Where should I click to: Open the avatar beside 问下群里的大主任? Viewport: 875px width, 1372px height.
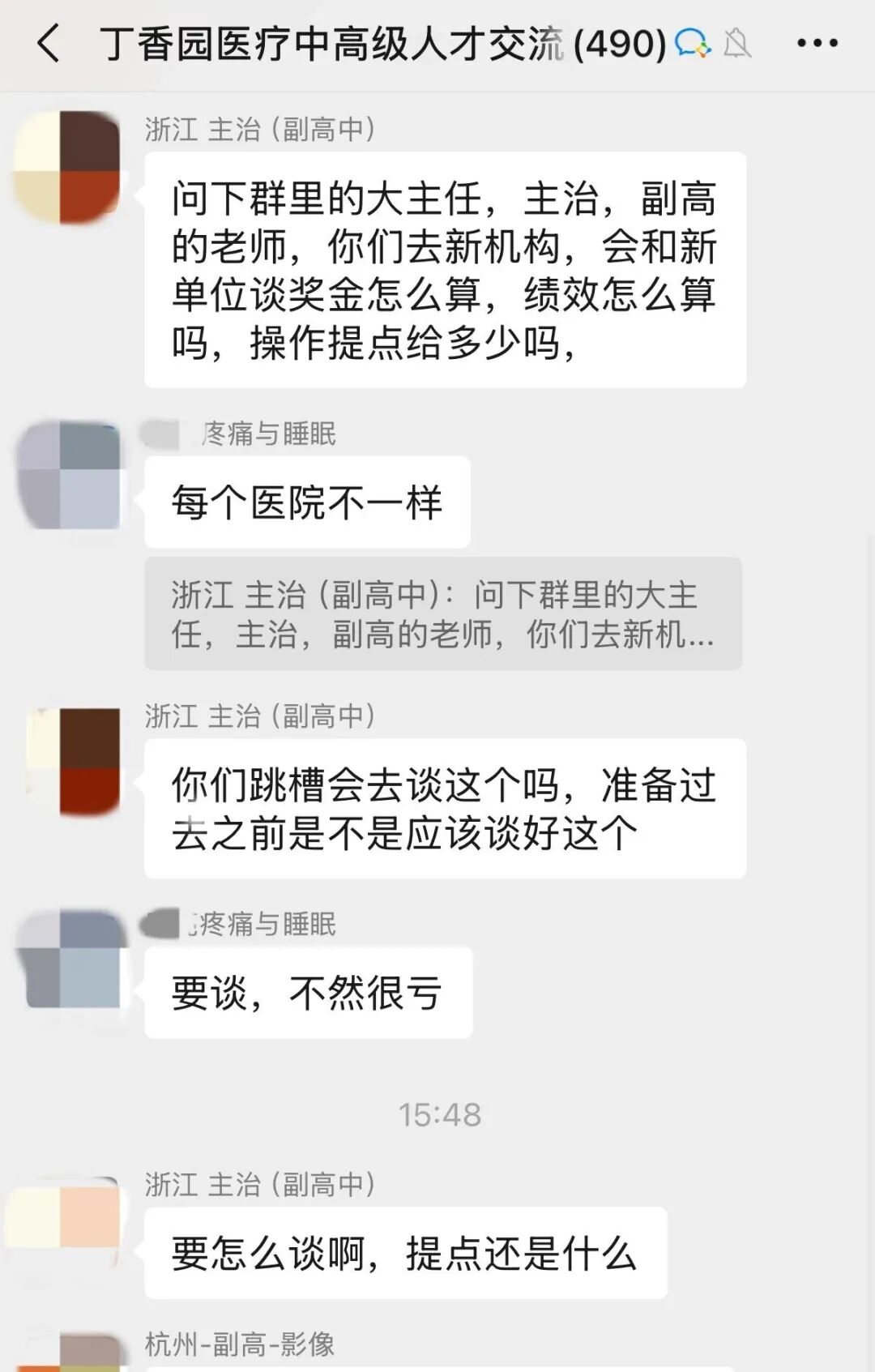pos(68,169)
